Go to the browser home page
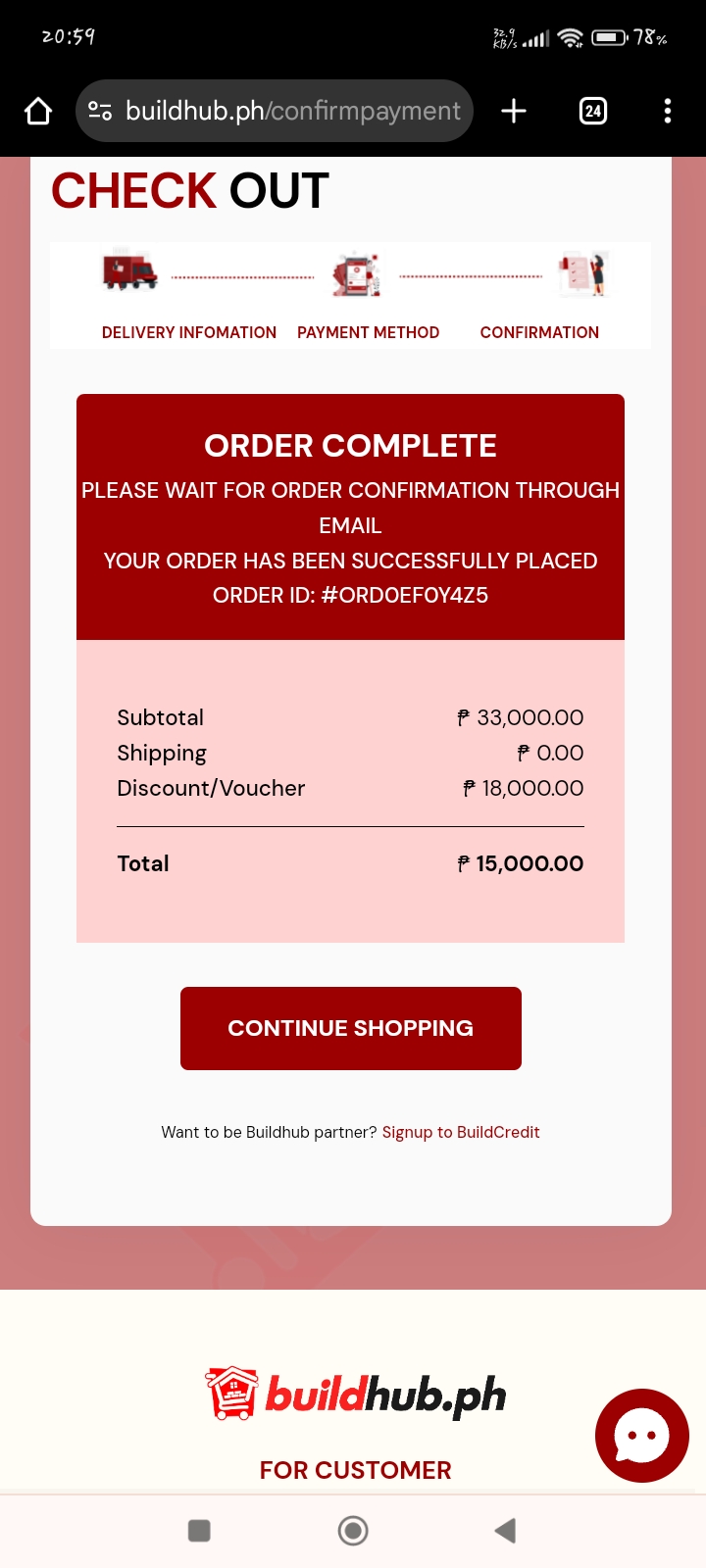Image resolution: width=706 pixels, height=1568 pixels. click(38, 111)
